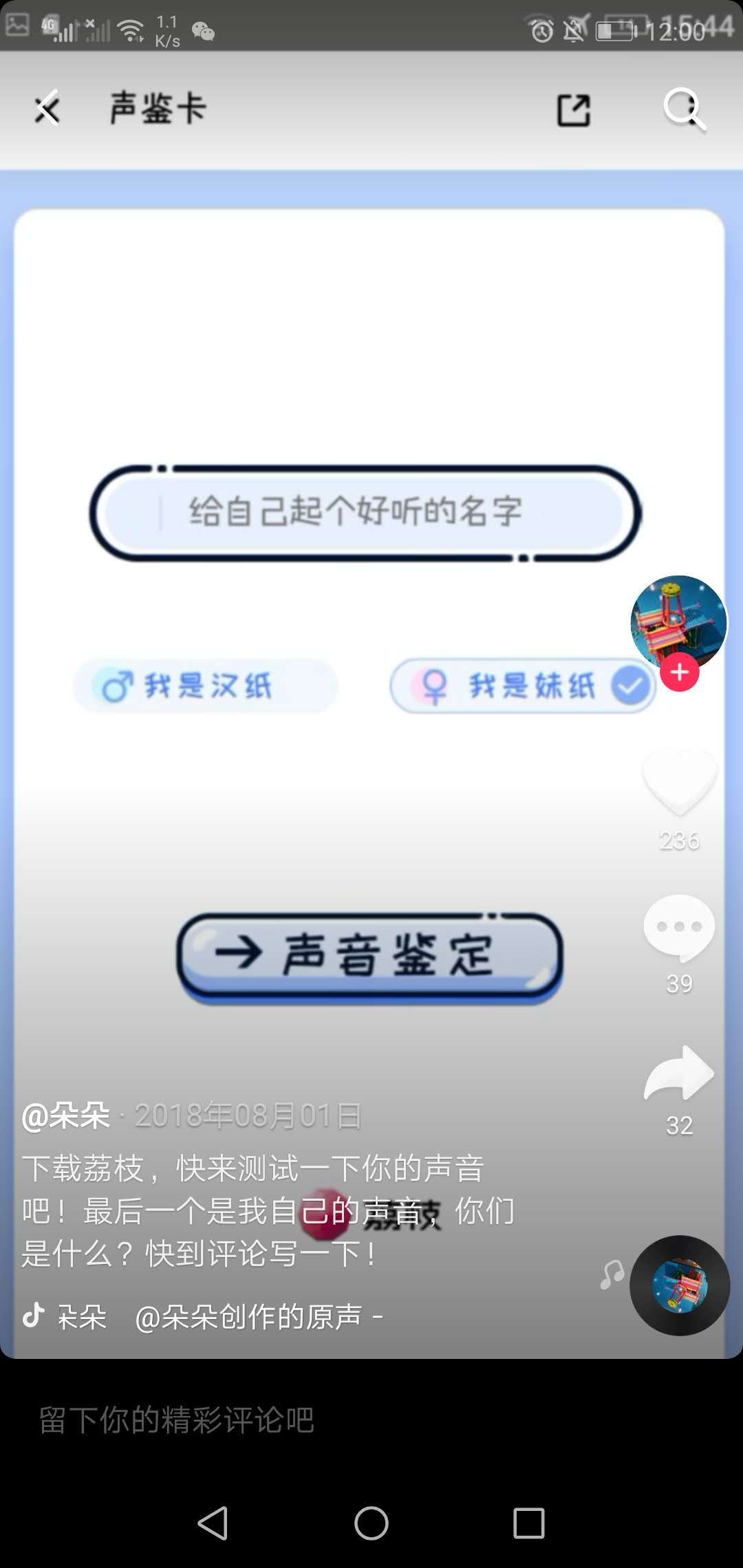Write a comment in 留下你的精彩评论吧 field
This screenshot has width=743, height=1568.
[275, 1419]
